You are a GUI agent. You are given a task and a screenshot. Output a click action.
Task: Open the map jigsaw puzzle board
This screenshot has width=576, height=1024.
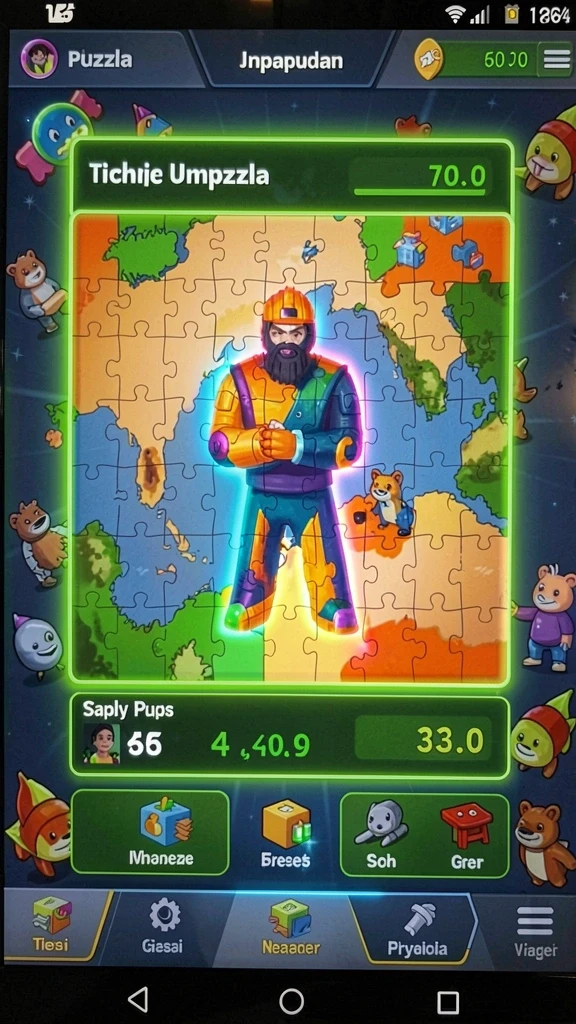click(x=290, y=448)
